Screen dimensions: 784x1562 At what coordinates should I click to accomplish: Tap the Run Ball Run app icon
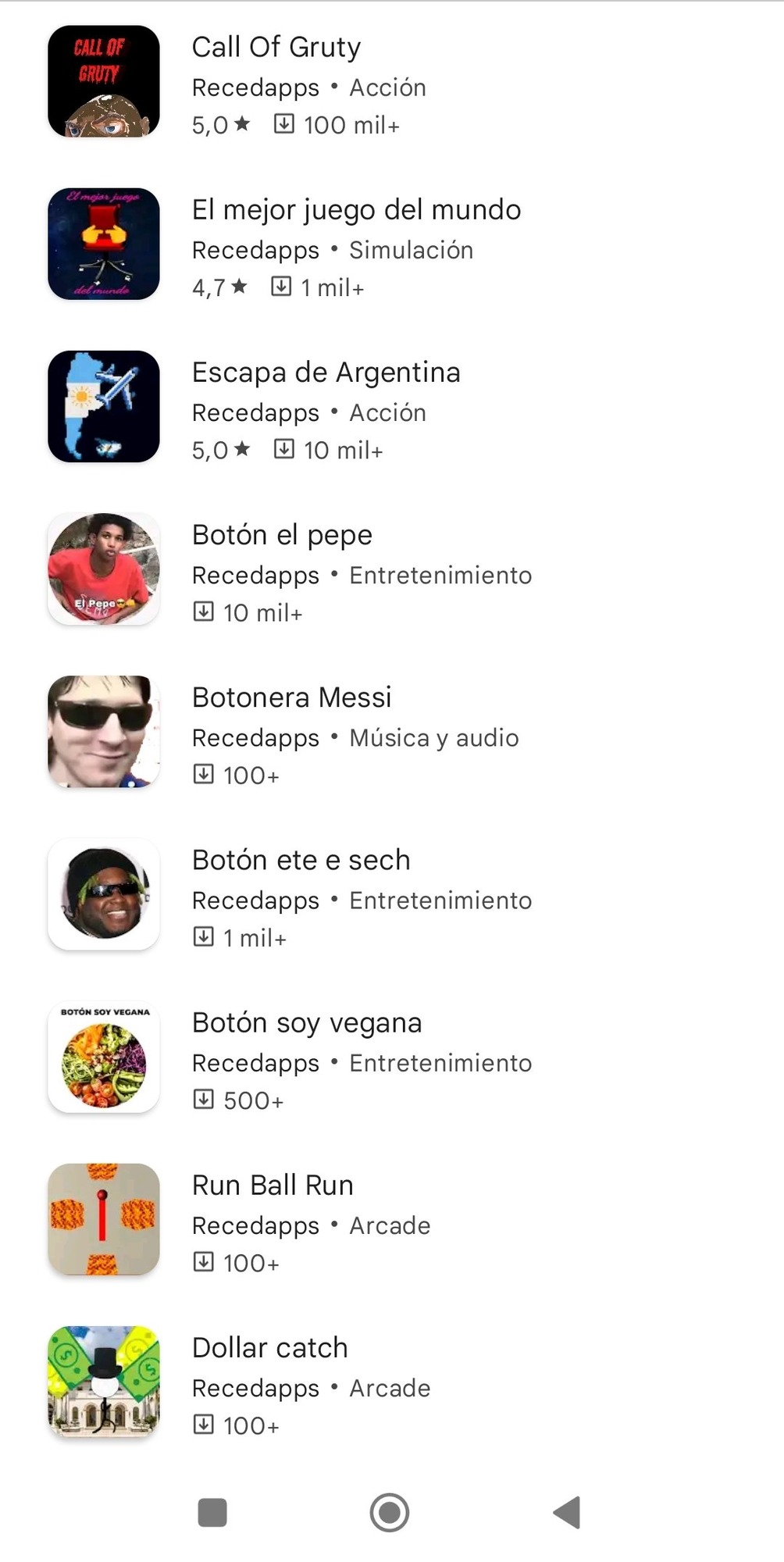pyautogui.click(x=103, y=1219)
